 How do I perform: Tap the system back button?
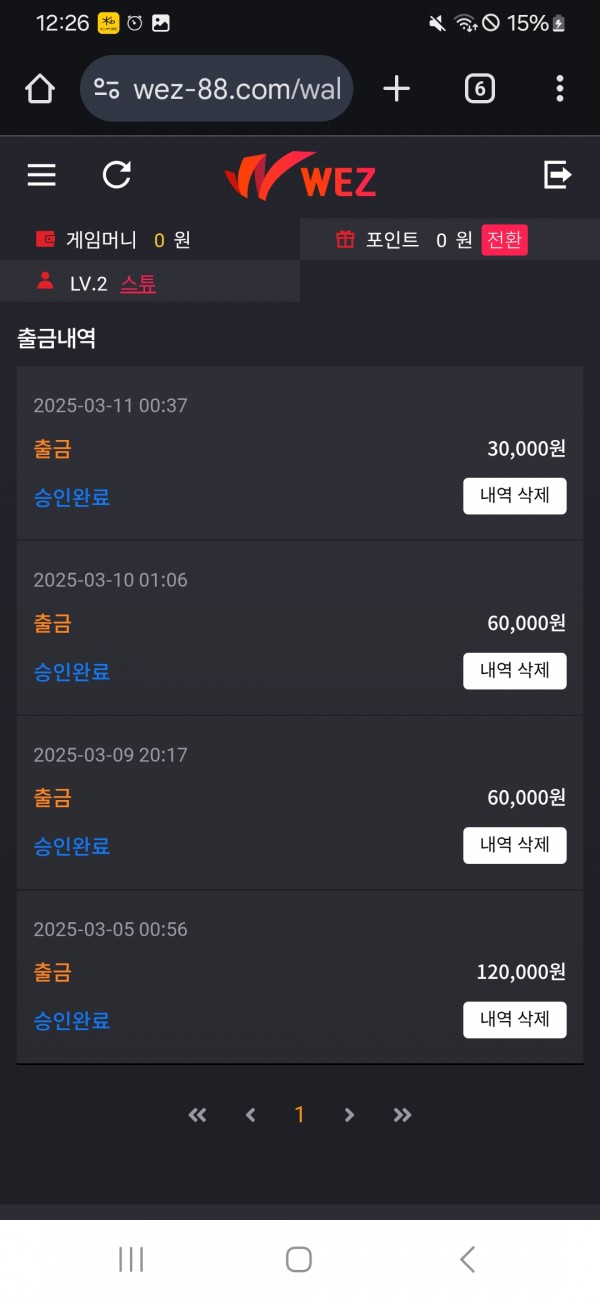[x=467, y=1259]
